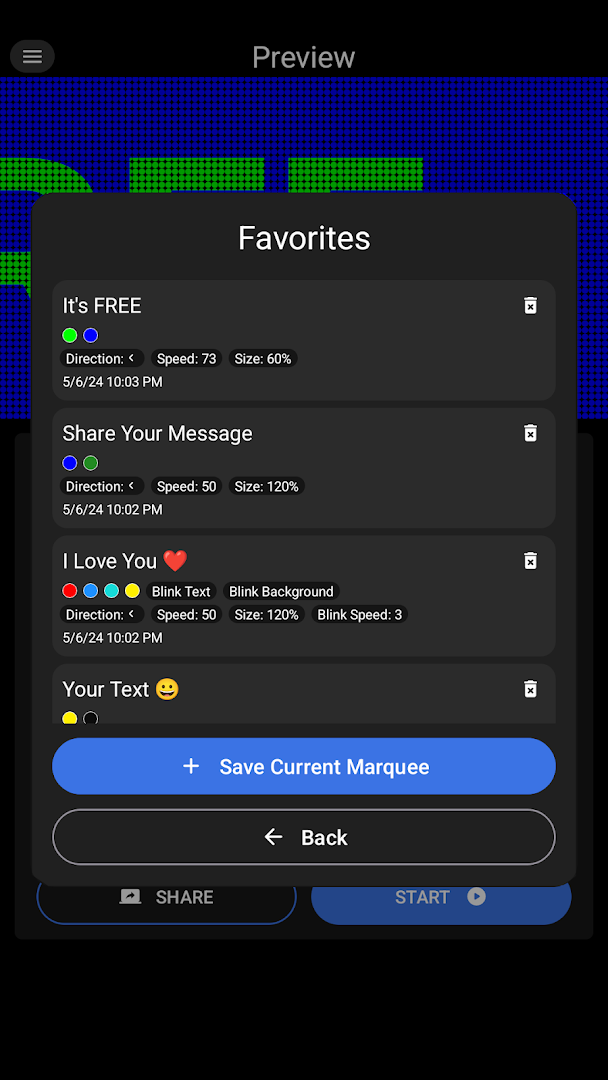The width and height of the screenshot is (608, 1080).
Task: Remove the "I Love You" favorite
Action: click(x=530, y=561)
